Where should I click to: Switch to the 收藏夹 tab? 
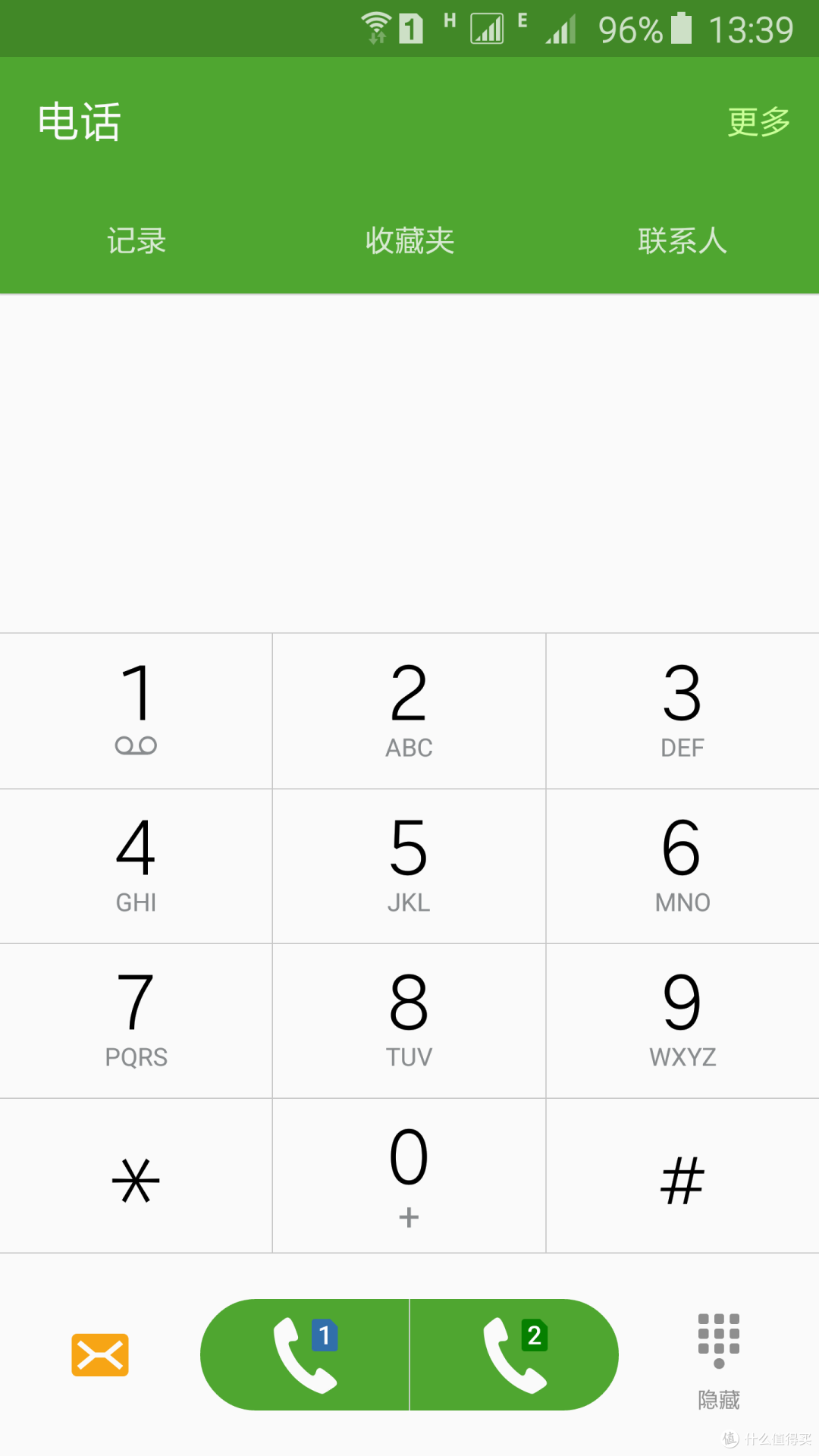(x=409, y=241)
